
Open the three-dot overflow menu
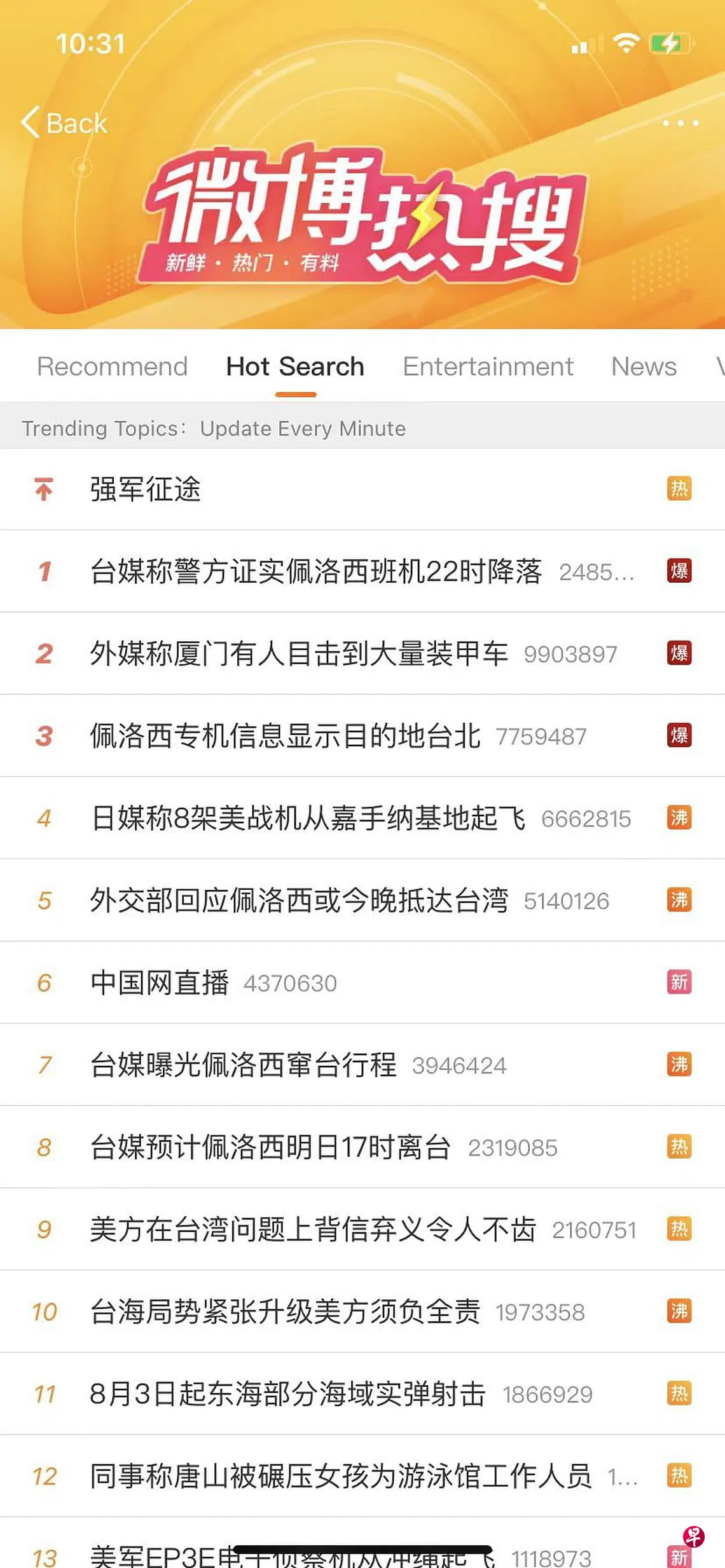click(x=680, y=123)
